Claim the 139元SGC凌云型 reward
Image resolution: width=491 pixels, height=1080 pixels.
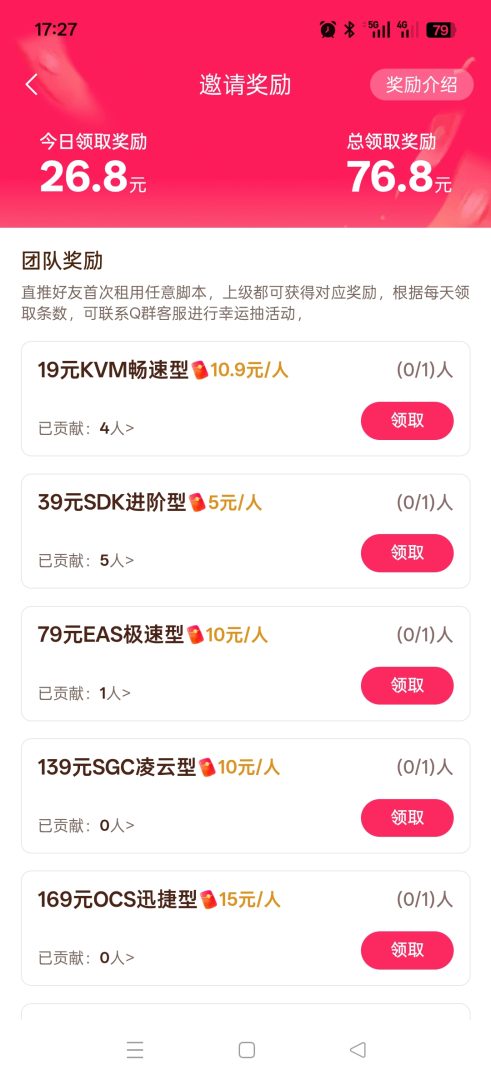(x=407, y=818)
